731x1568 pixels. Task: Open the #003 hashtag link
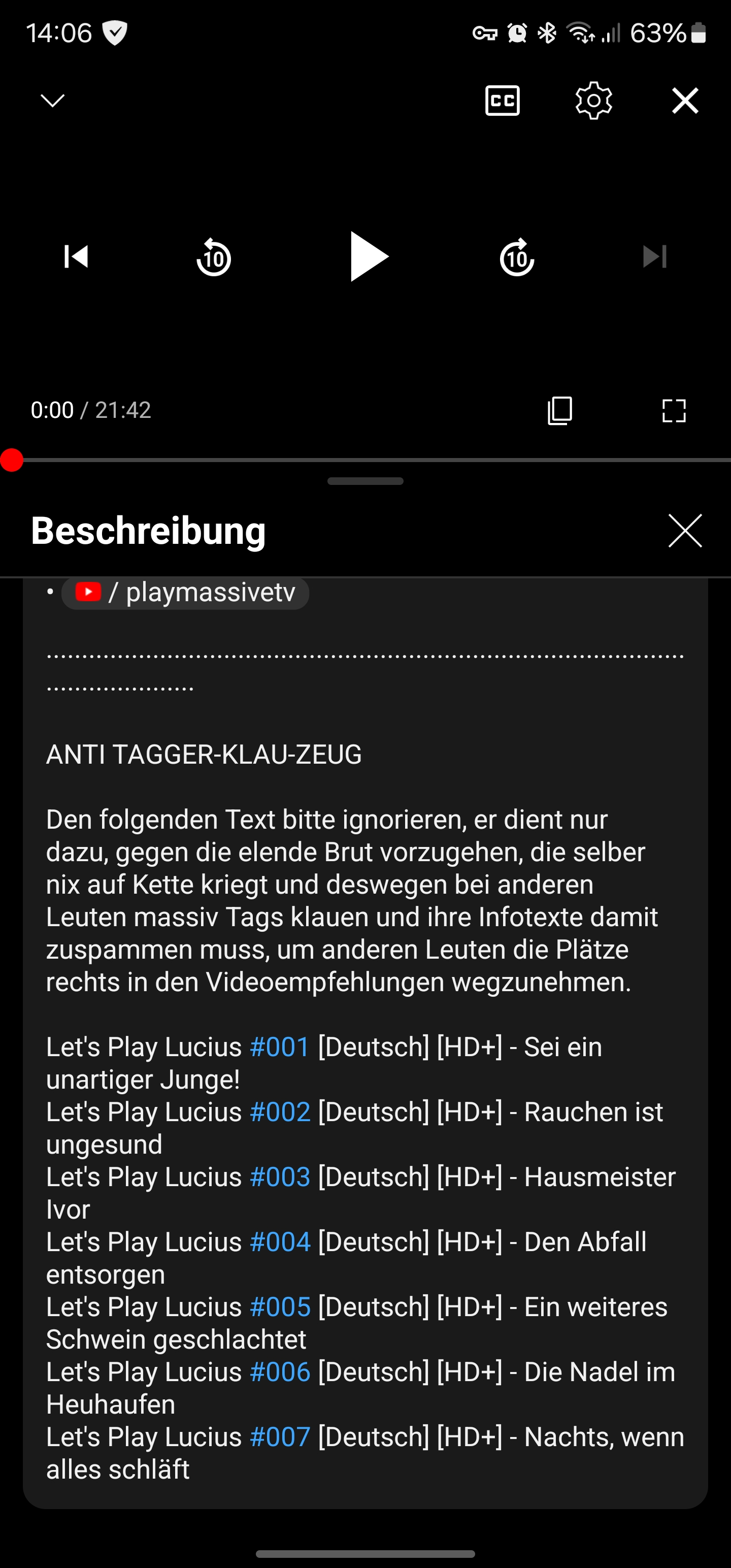[x=280, y=1177]
